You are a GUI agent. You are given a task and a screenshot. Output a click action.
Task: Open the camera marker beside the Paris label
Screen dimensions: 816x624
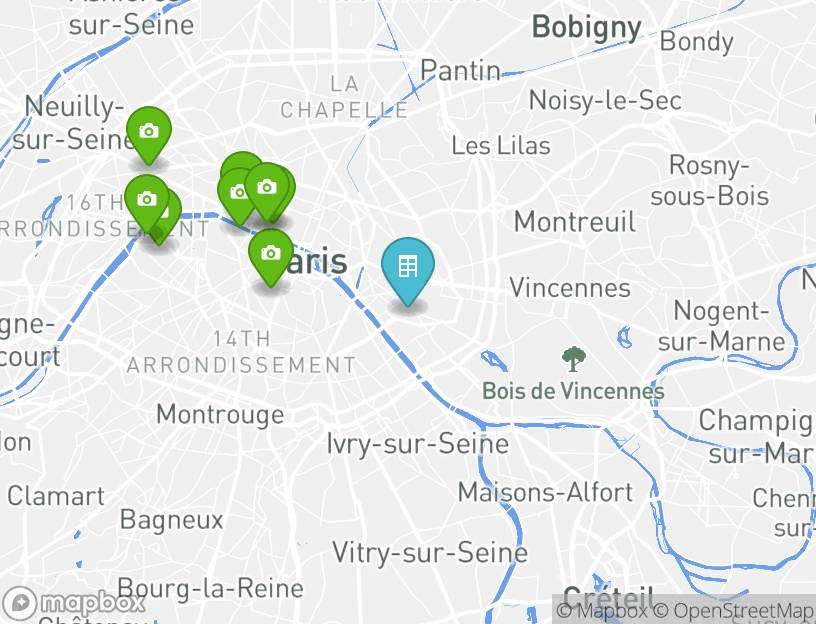click(270, 254)
